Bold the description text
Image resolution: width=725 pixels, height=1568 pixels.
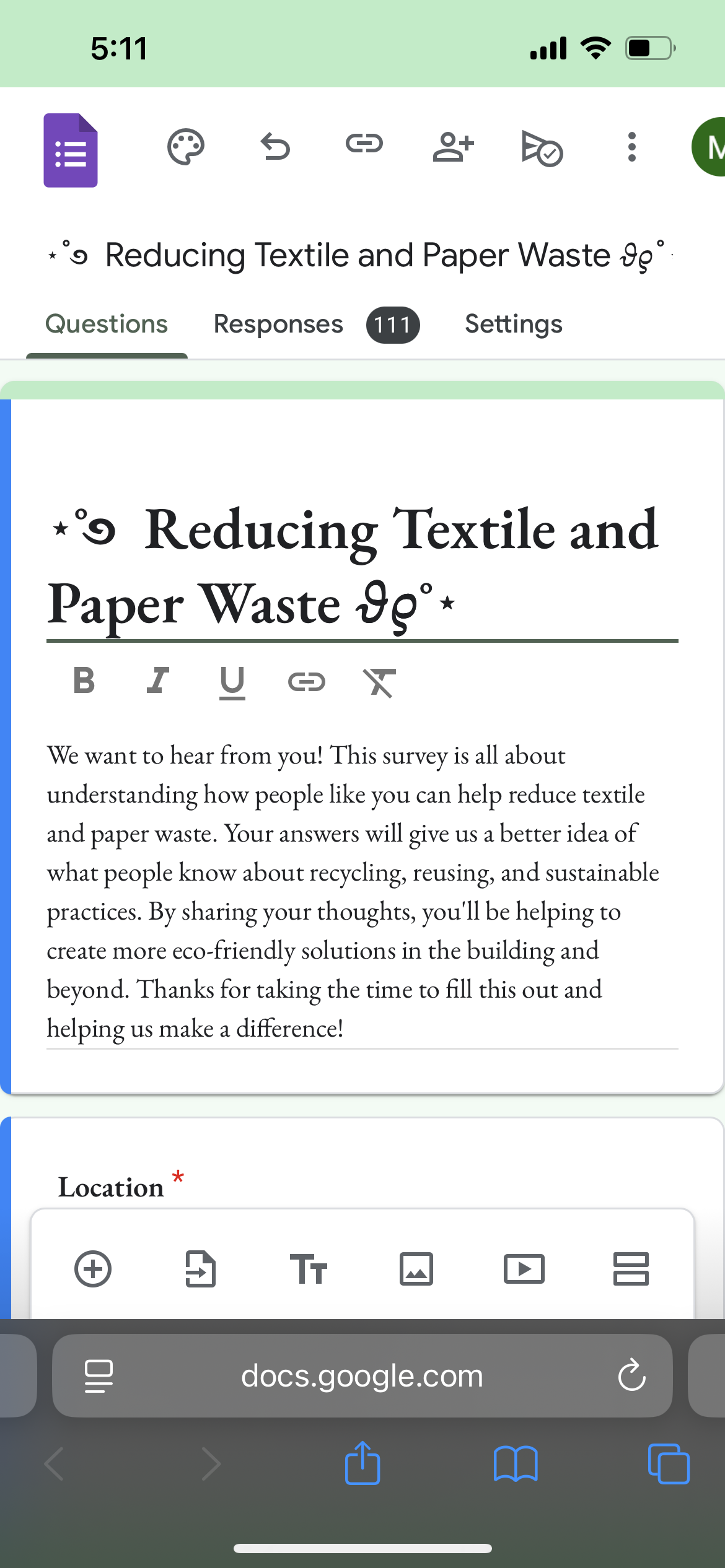point(82,683)
